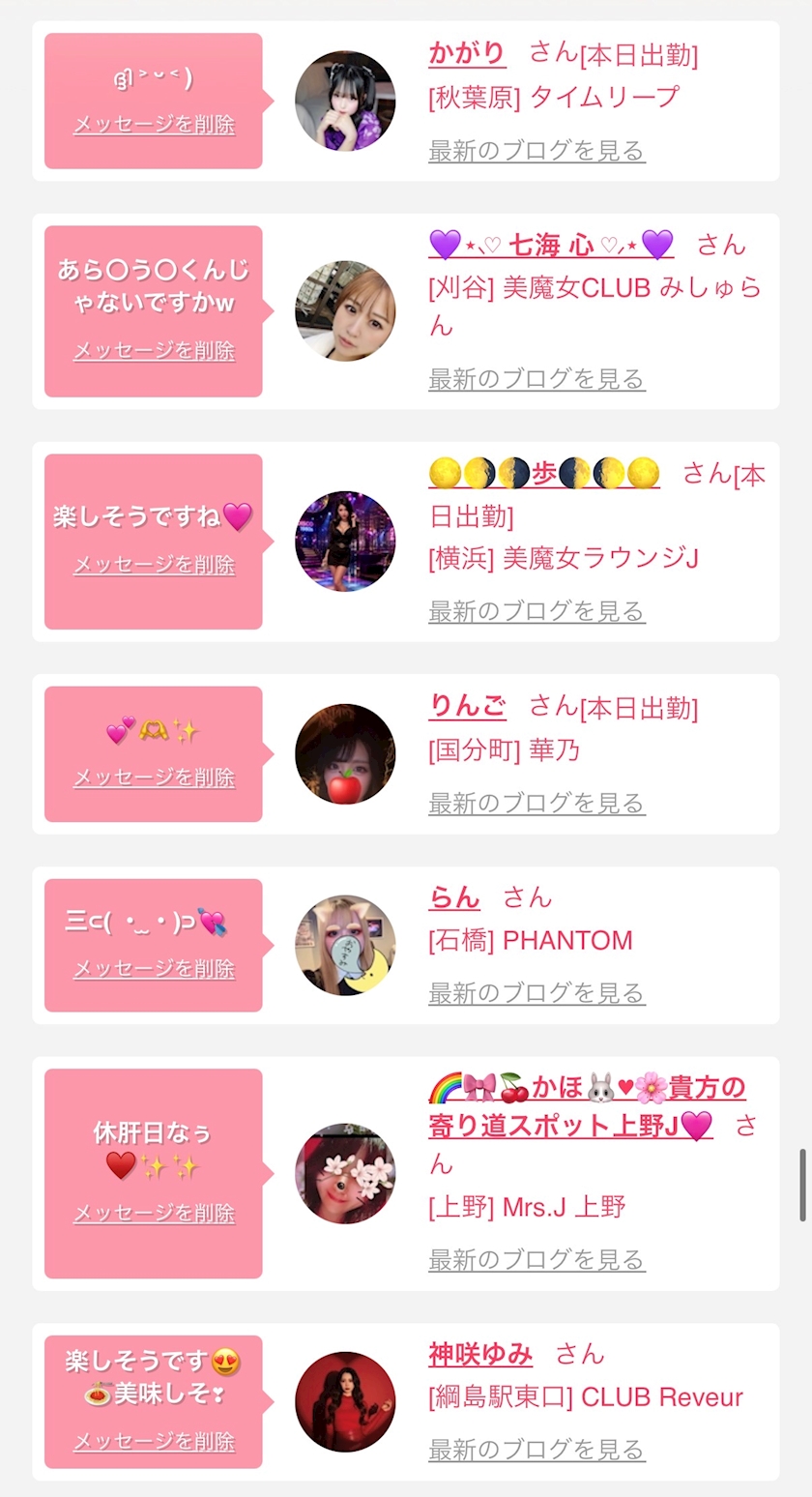The height and width of the screenshot is (1497, 812).
Task: View latest blog of 七海 心
Action: point(536,379)
